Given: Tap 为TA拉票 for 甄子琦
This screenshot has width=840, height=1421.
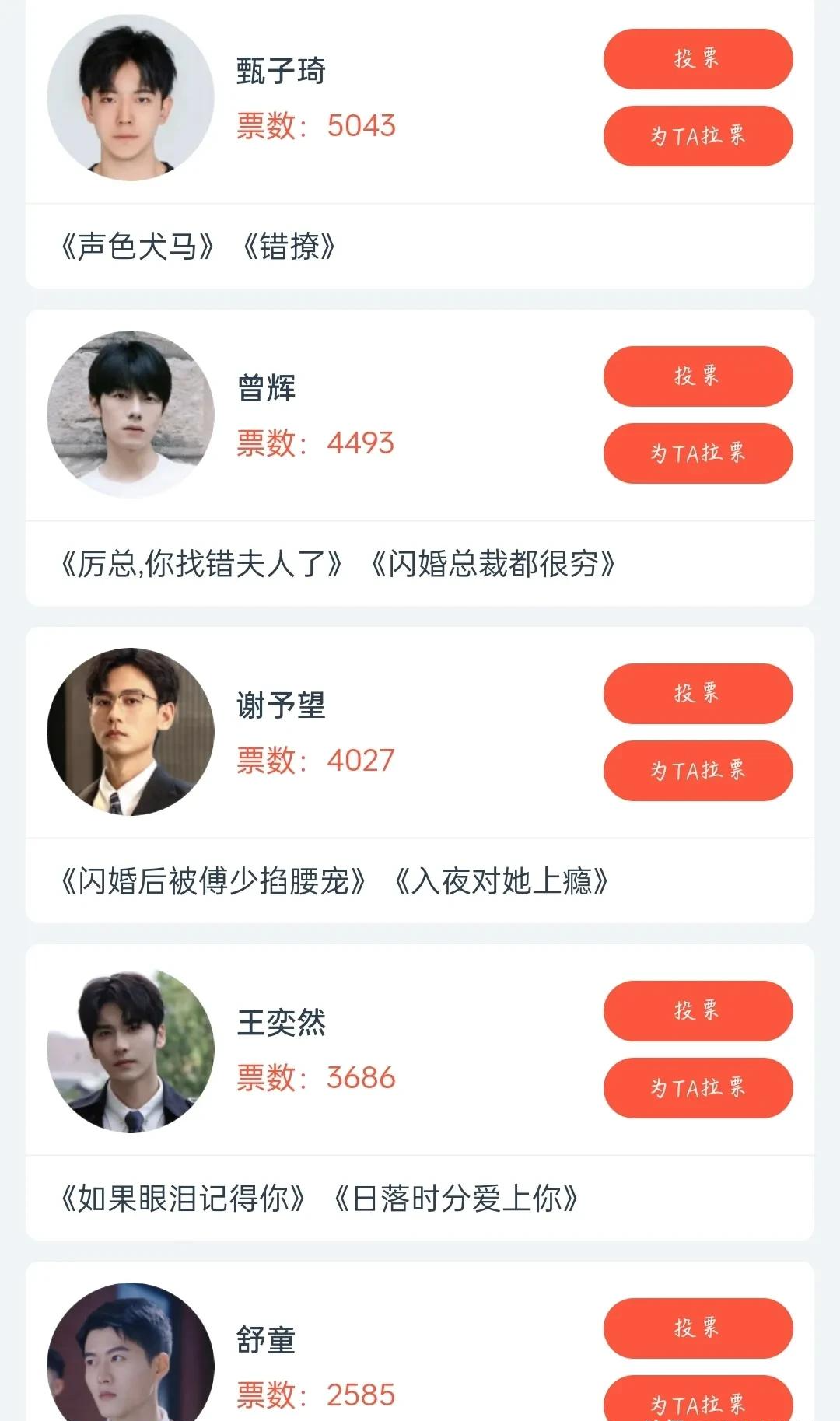Looking at the screenshot, I should [x=698, y=136].
